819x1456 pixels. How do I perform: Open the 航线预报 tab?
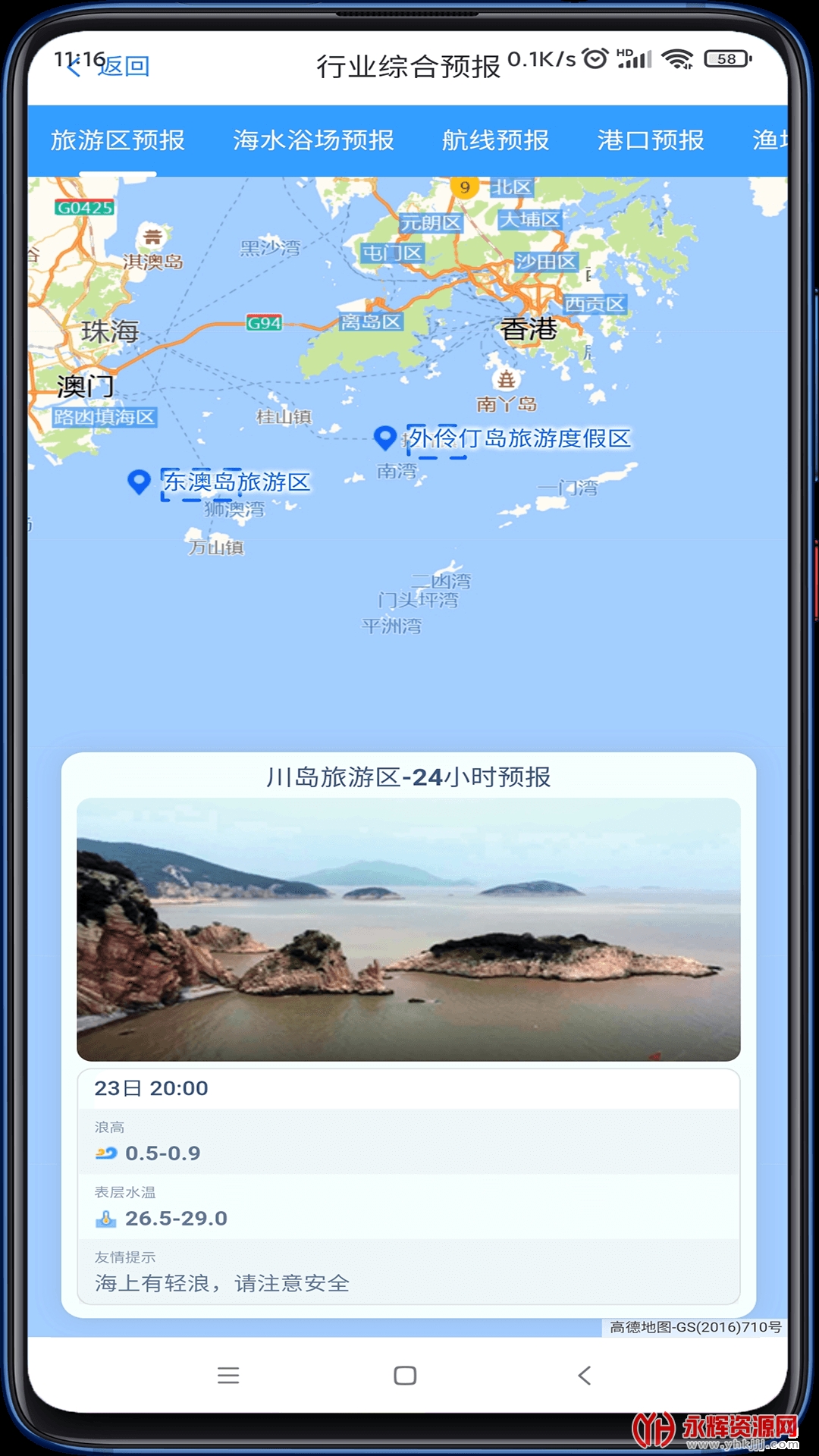point(495,140)
